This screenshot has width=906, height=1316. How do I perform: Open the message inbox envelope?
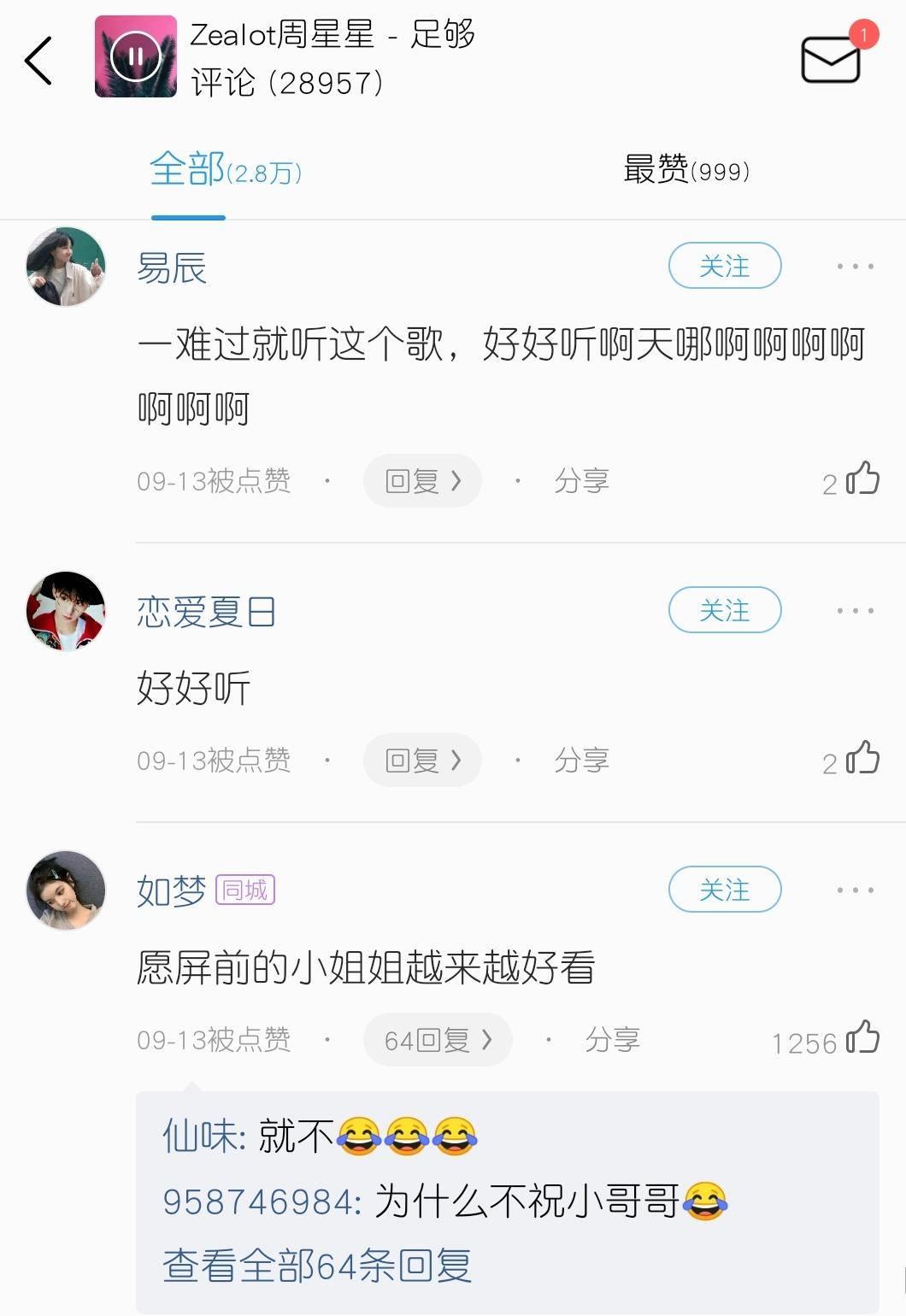[x=831, y=60]
